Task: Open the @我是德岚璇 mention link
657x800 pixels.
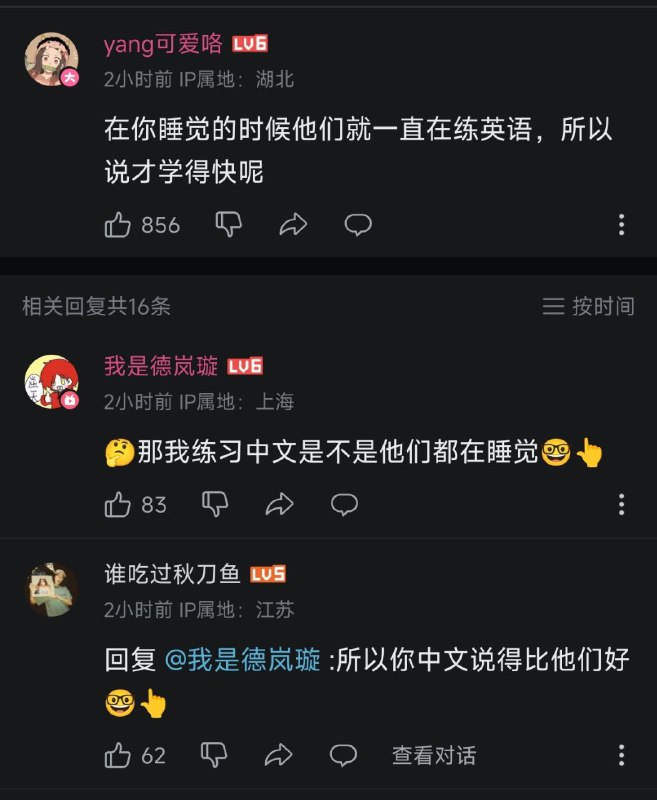Action: click(x=242, y=660)
